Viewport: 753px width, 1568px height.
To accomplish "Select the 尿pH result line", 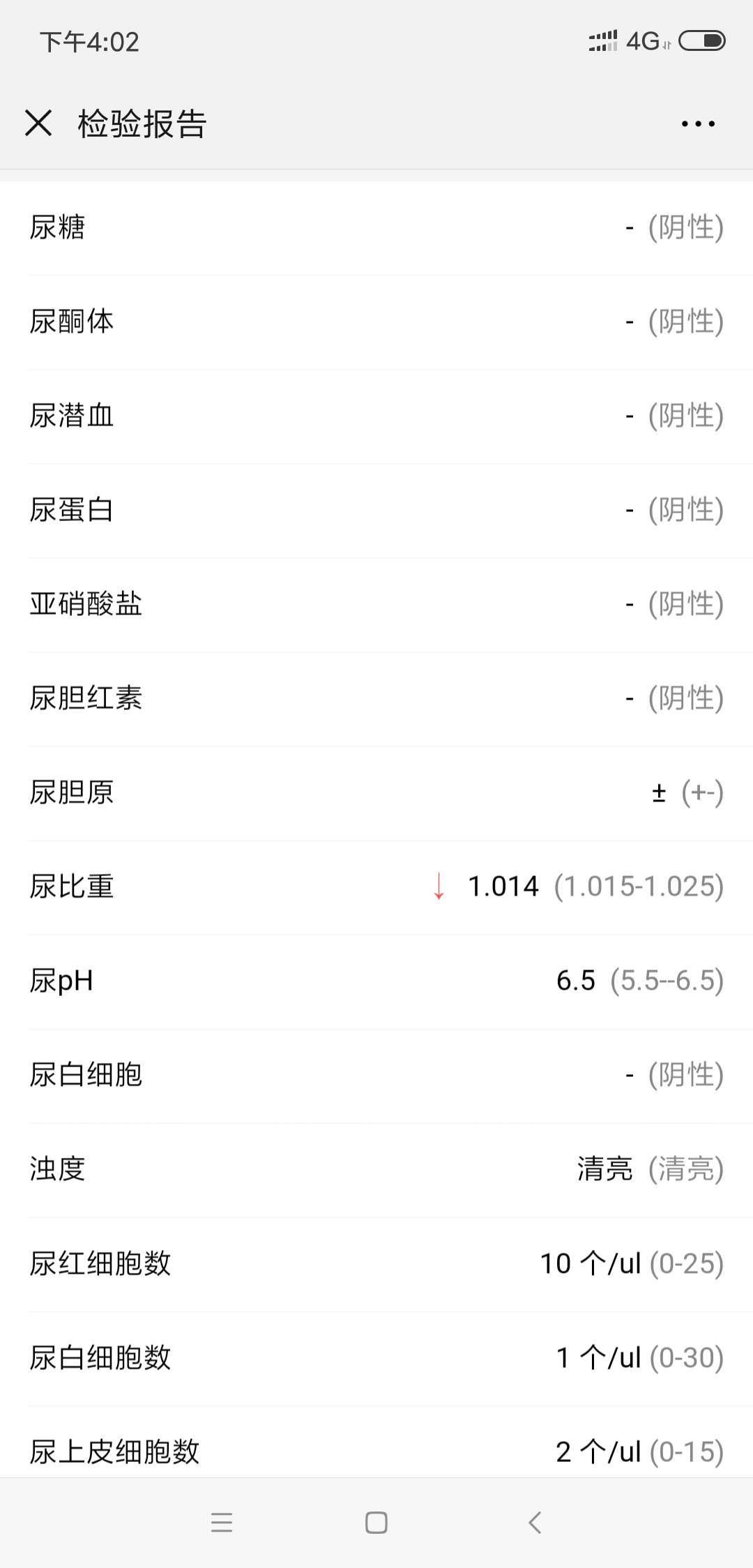I will (376, 980).
